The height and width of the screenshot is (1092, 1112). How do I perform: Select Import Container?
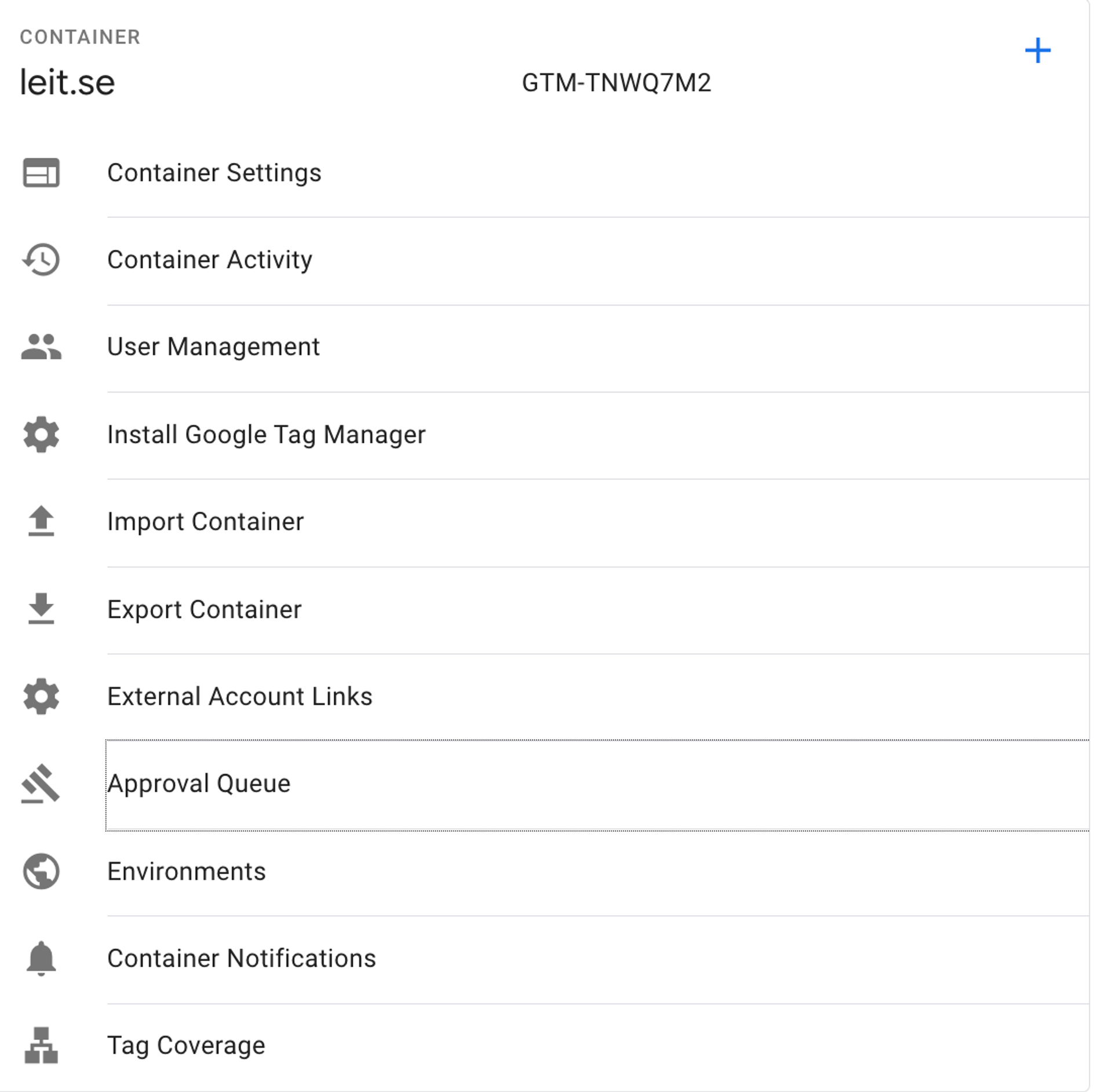(205, 522)
